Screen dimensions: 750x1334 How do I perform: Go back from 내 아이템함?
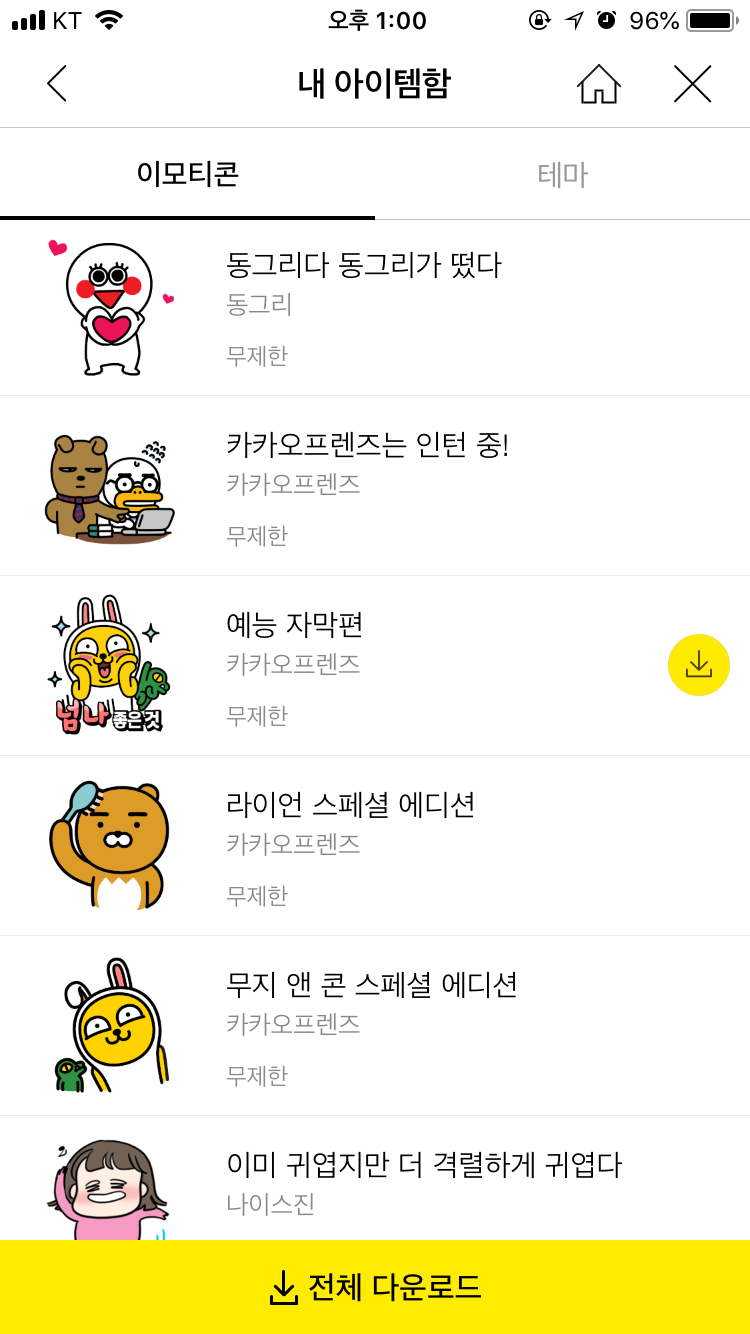tap(57, 84)
